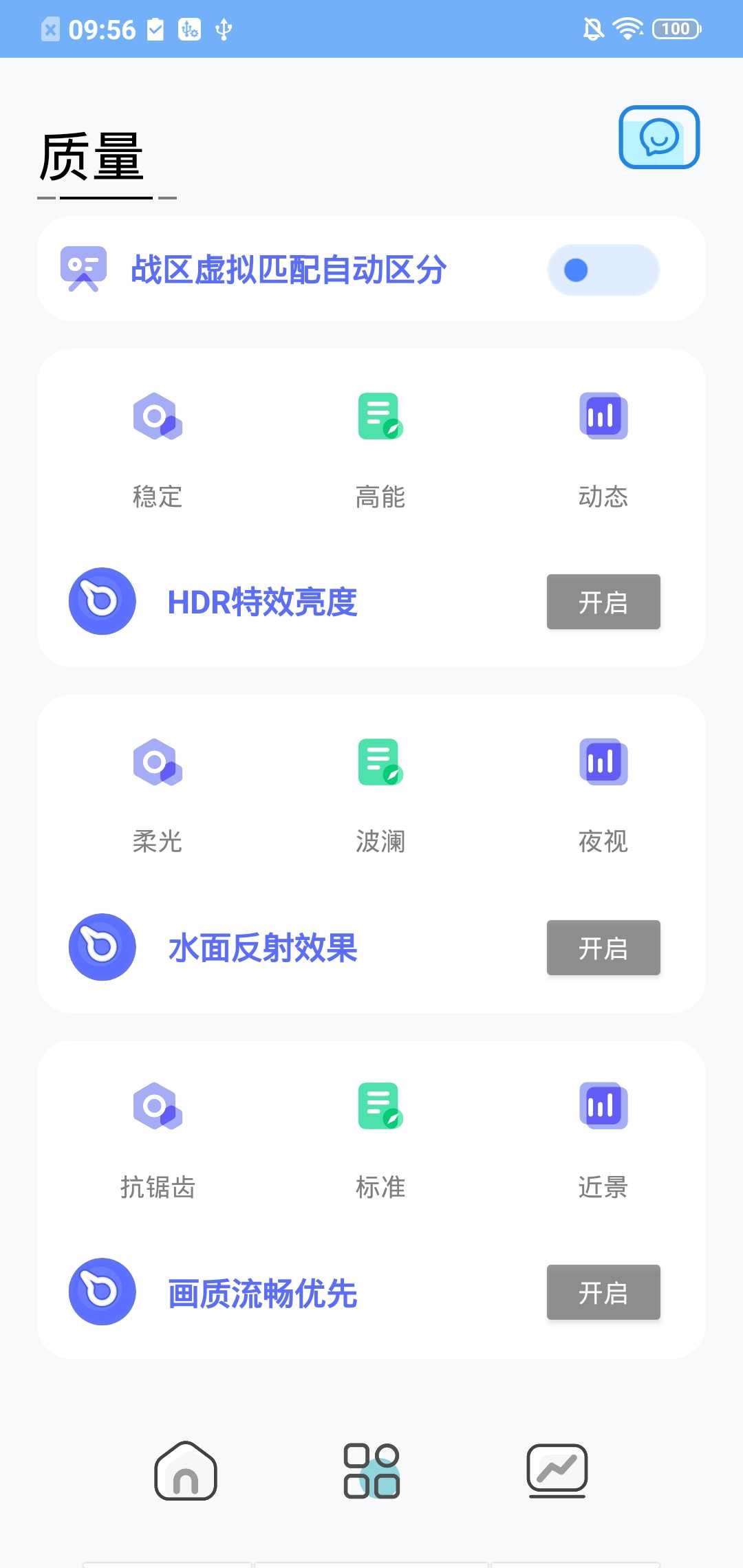This screenshot has width=743, height=1568.
Task: Select the 稳定 option
Action: [x=158, y=448]
